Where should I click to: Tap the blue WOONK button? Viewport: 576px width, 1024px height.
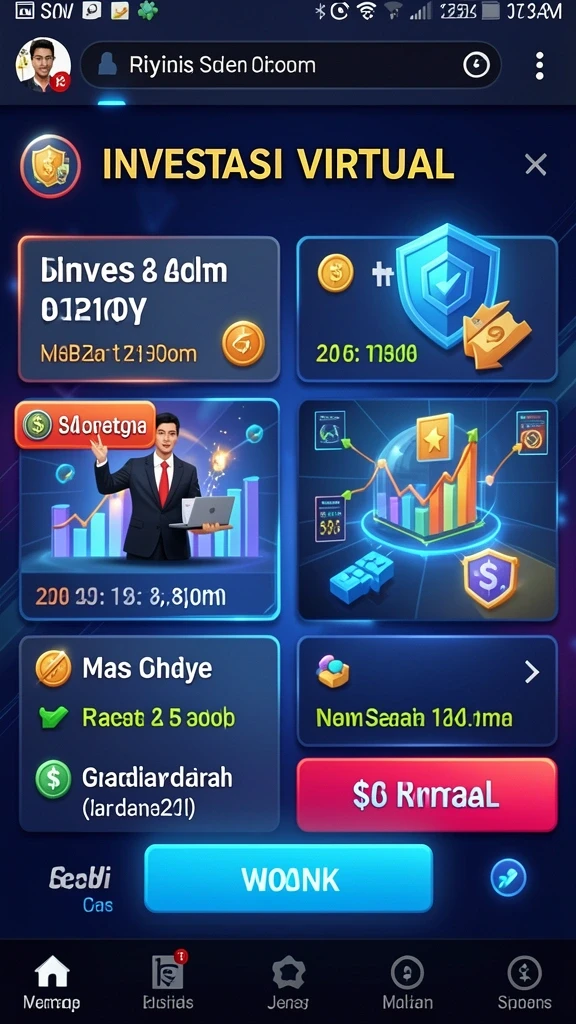pos(289,878)
